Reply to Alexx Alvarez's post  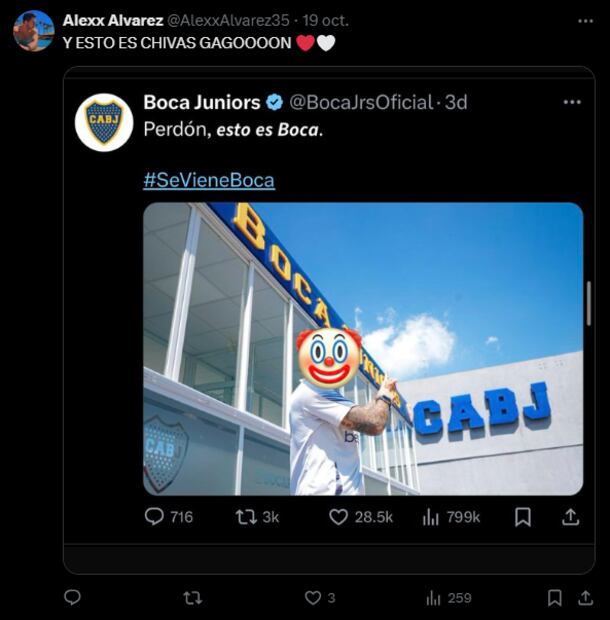click(x=72, y=597)
